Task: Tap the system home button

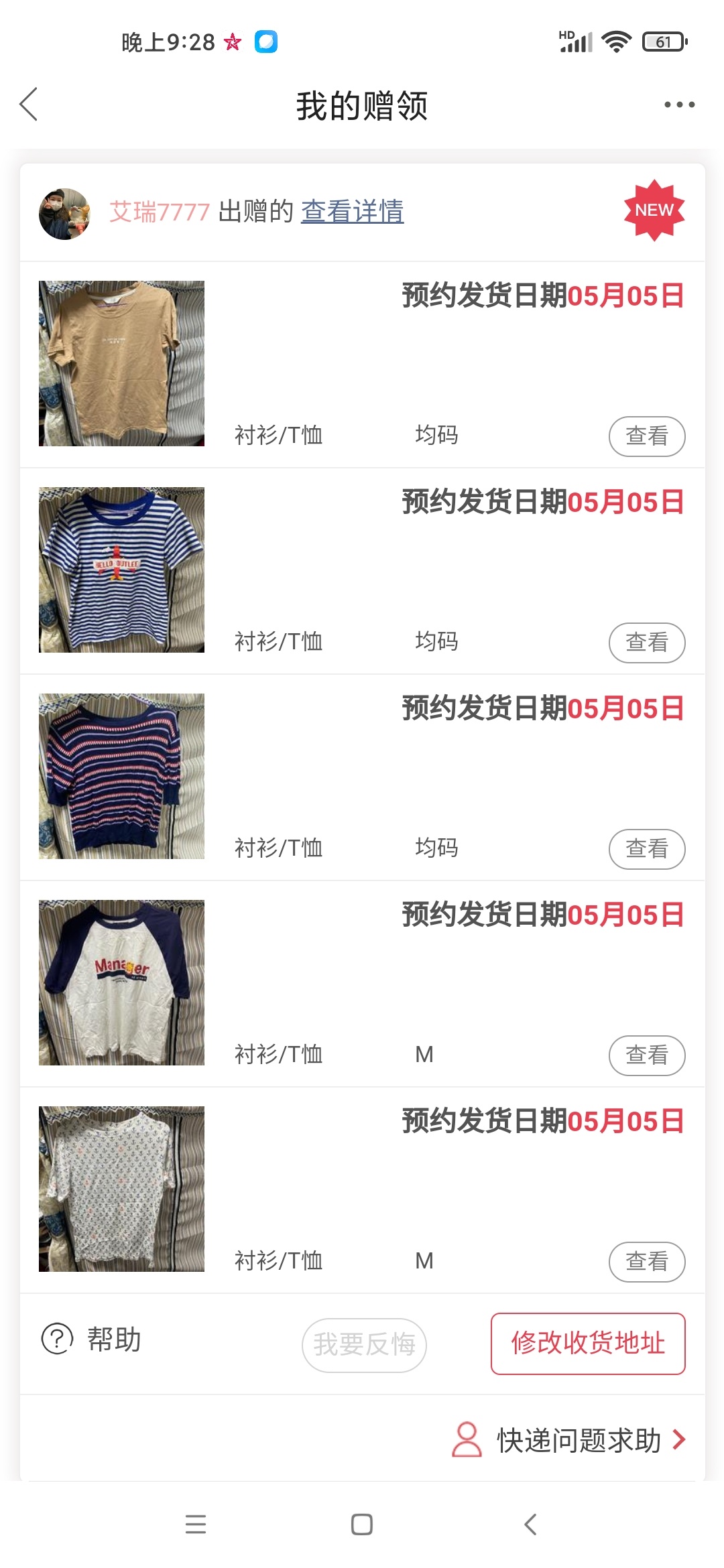Action: coord(362,1524)
